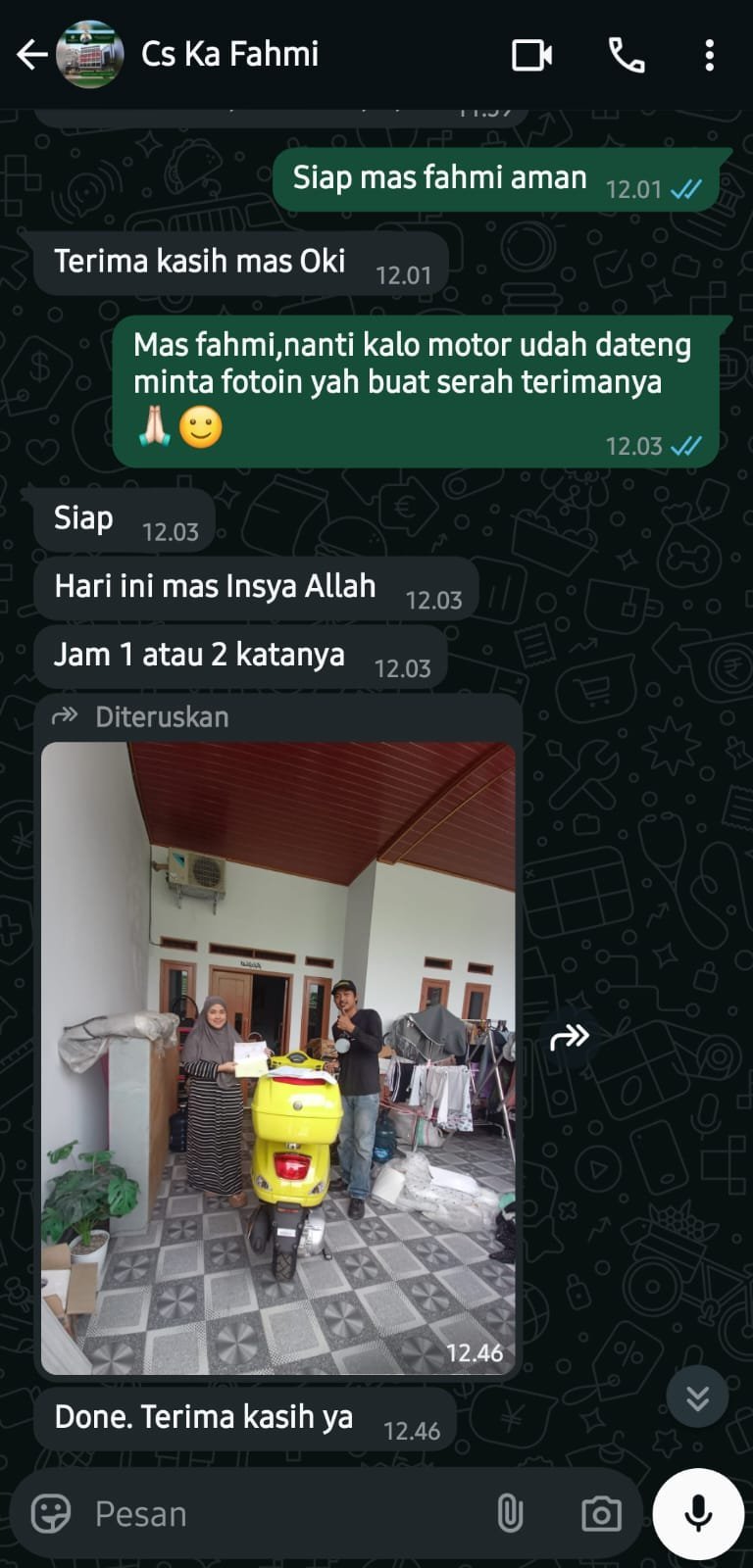Open the forwarded yellow scooter photo
753x1568 pixels.
[x=278, y=1056]
